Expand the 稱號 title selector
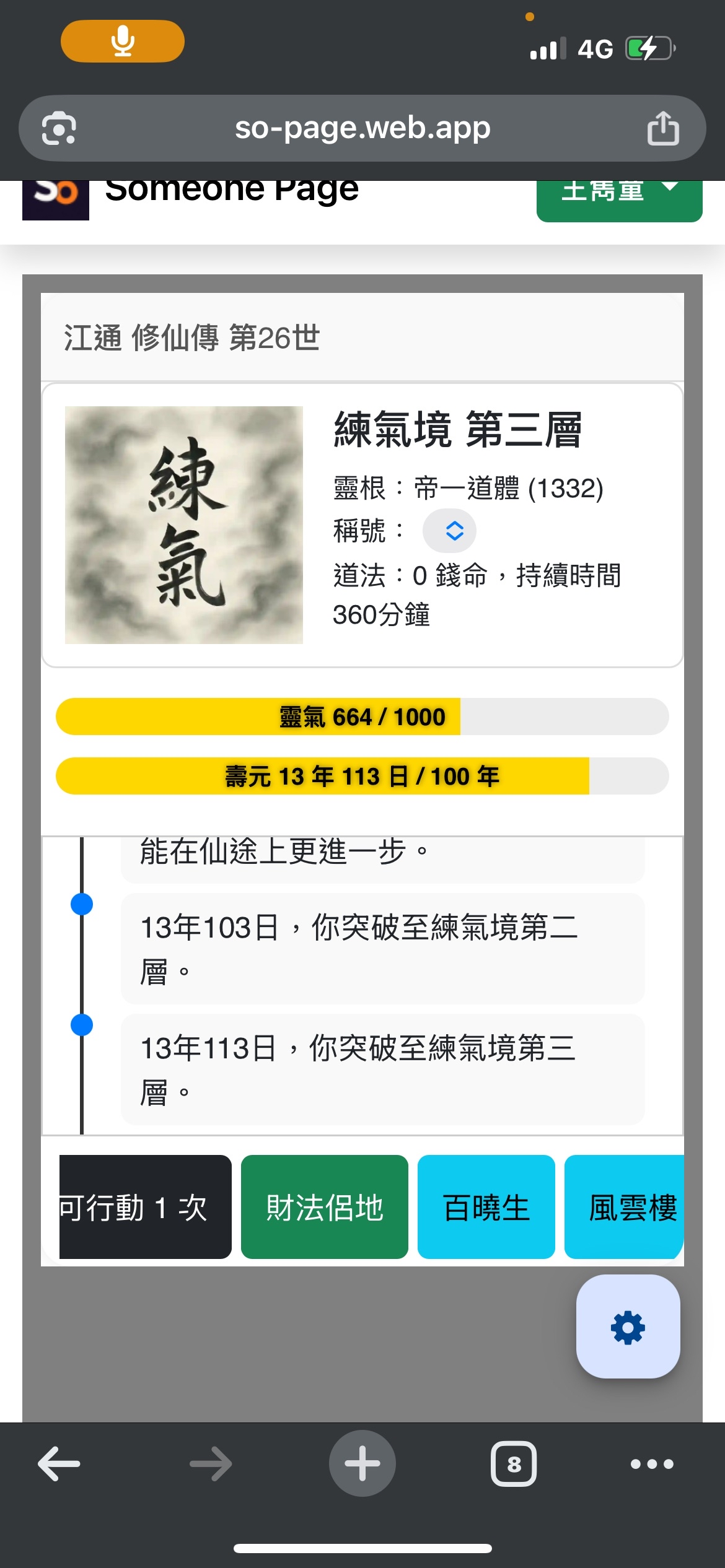Image resolution: width=725 pixels, height=1568 pixels. tap(449, 531)
